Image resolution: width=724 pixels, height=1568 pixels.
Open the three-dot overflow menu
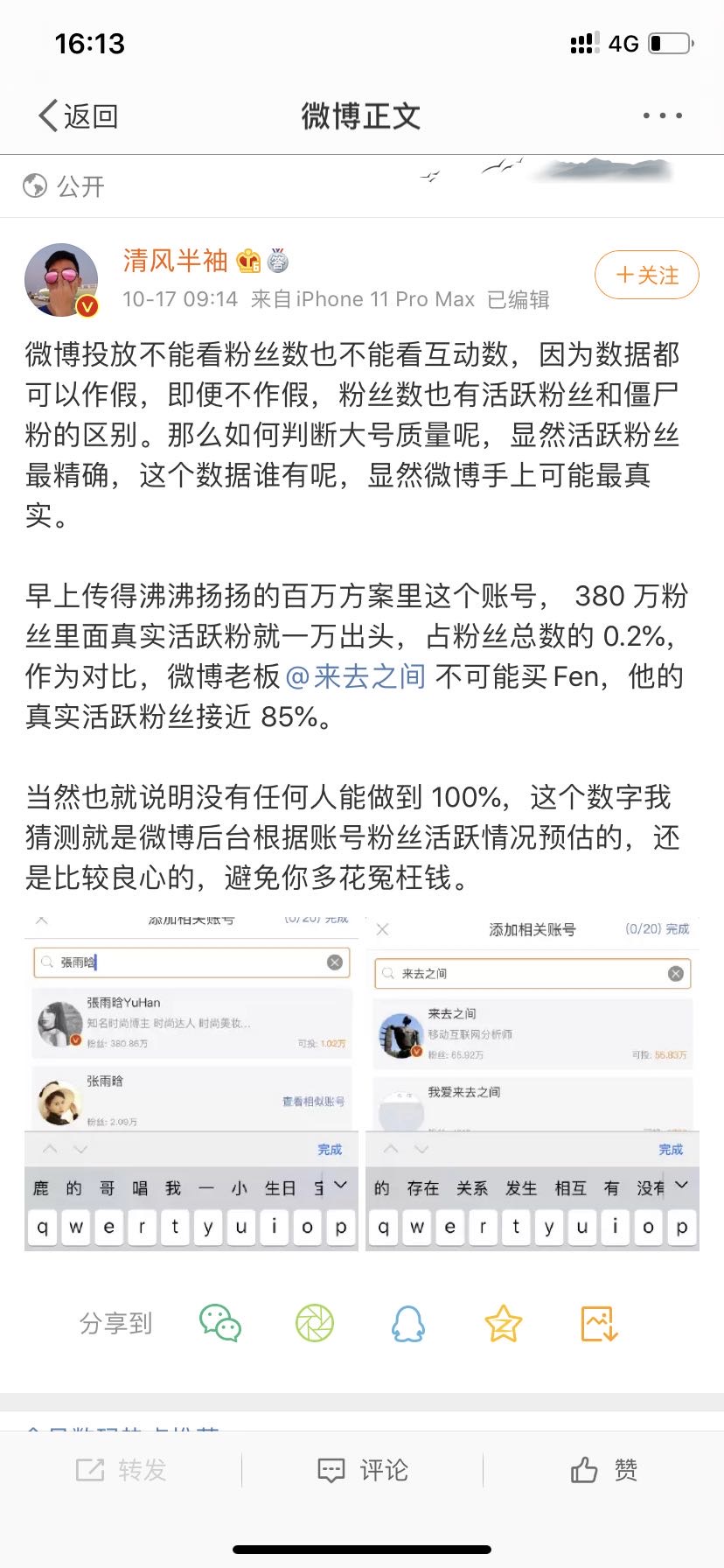tap(662, 115)
